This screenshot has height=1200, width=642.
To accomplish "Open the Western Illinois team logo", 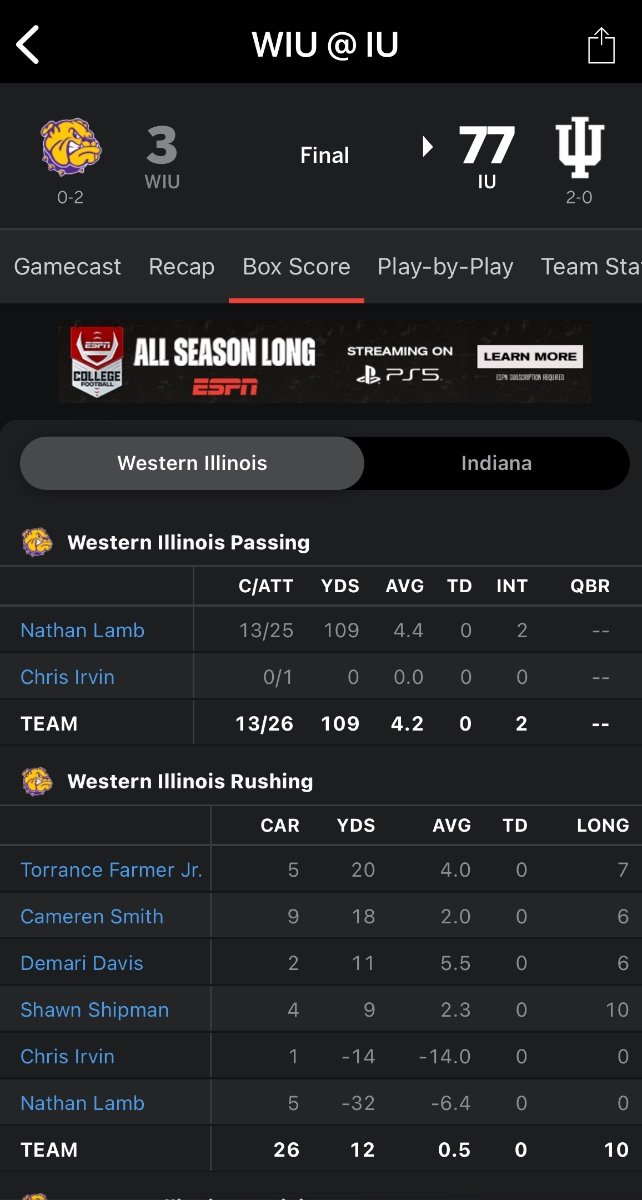I will coord(71,147).
